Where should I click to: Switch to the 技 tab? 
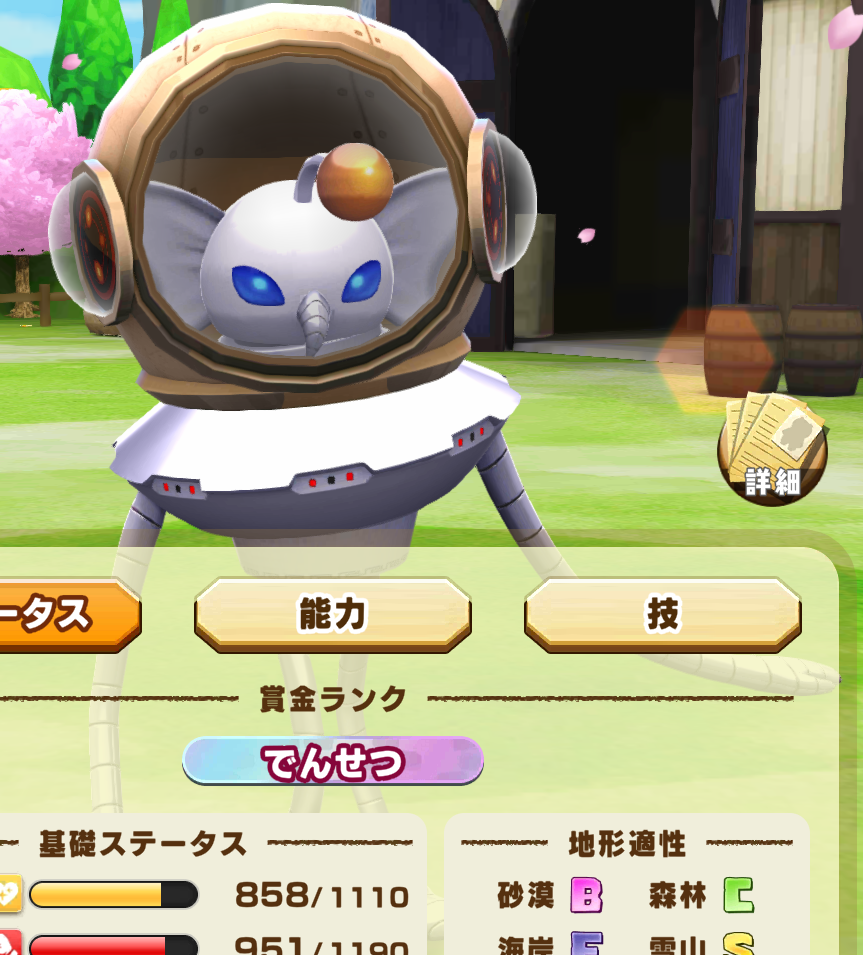662,614
